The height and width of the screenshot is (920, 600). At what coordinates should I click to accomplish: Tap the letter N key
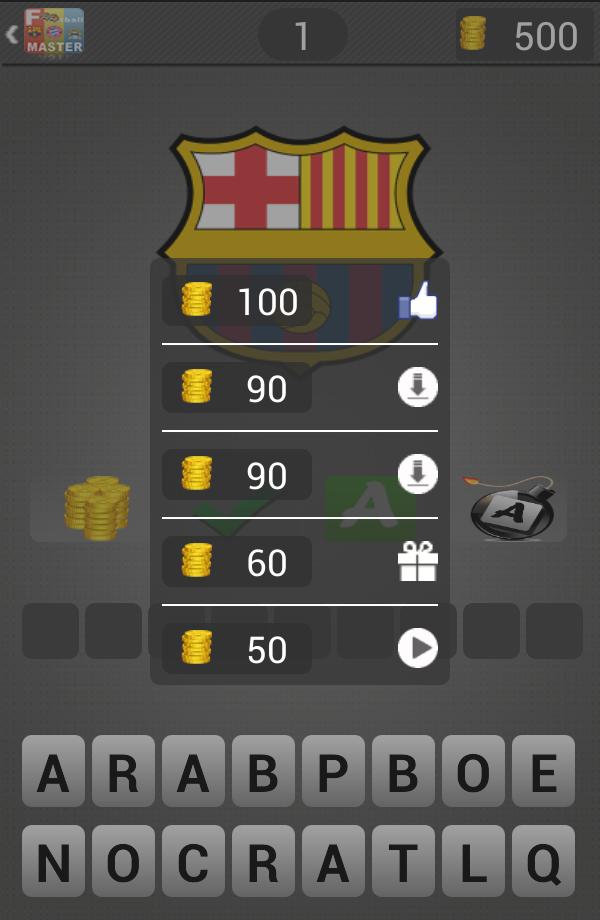click(53, 861)
